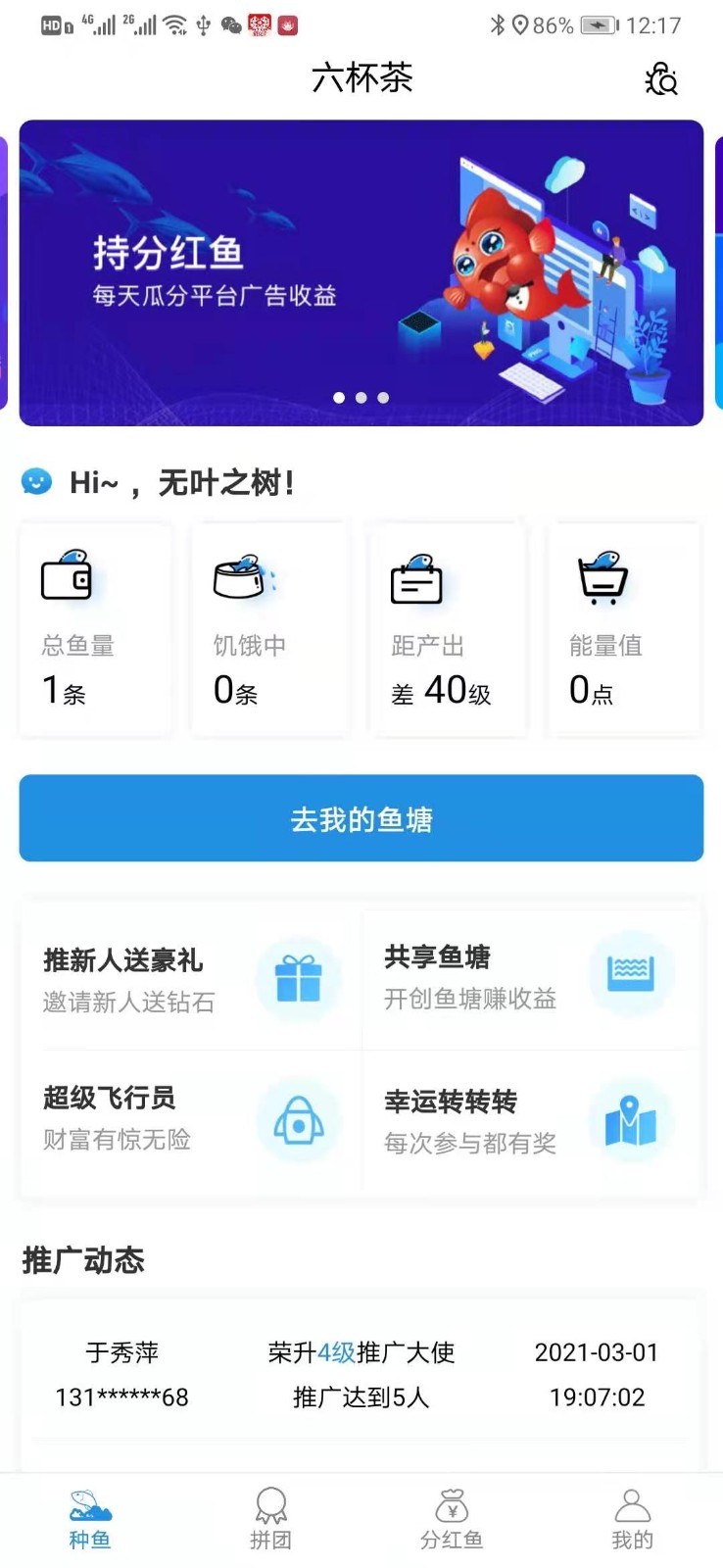Open 幸运转转转 lucky draw card
The height and width of the screenshot is (1568, 723).
530,1121
